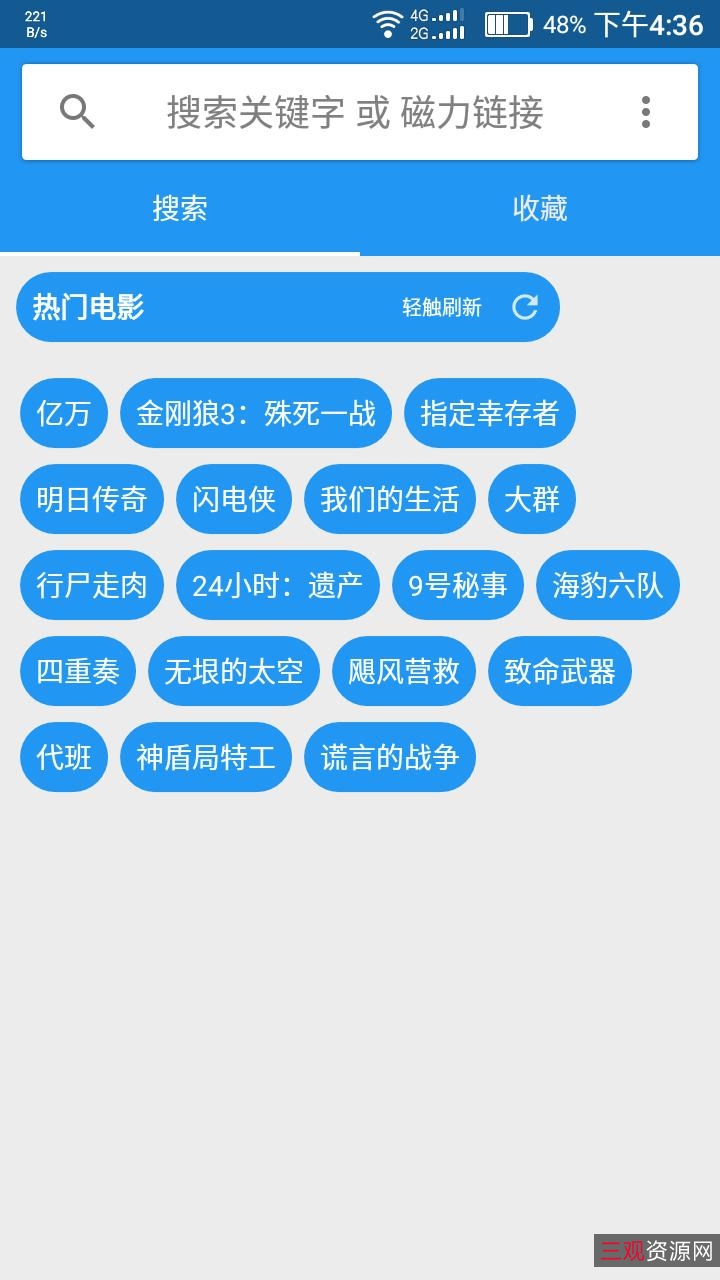
Task: Tap the 行尸走肉 movie tag
Action: (x=91, y=585)
